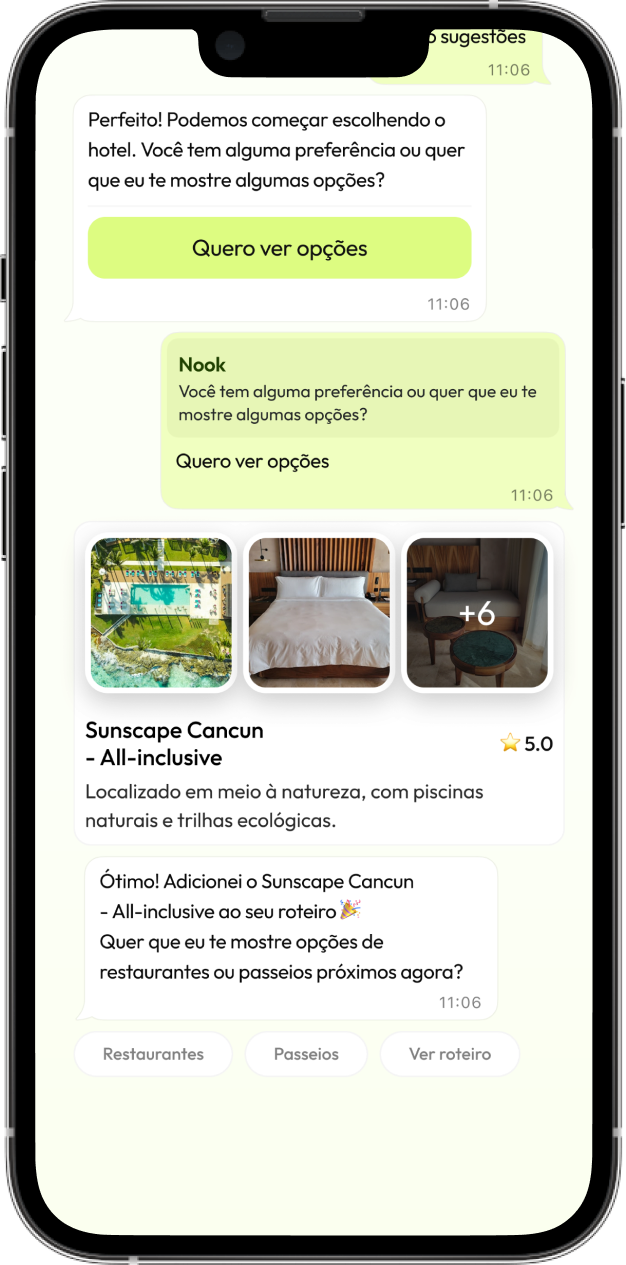
Task: Open the hotel bedroom photo
Action: coord(319,612)
